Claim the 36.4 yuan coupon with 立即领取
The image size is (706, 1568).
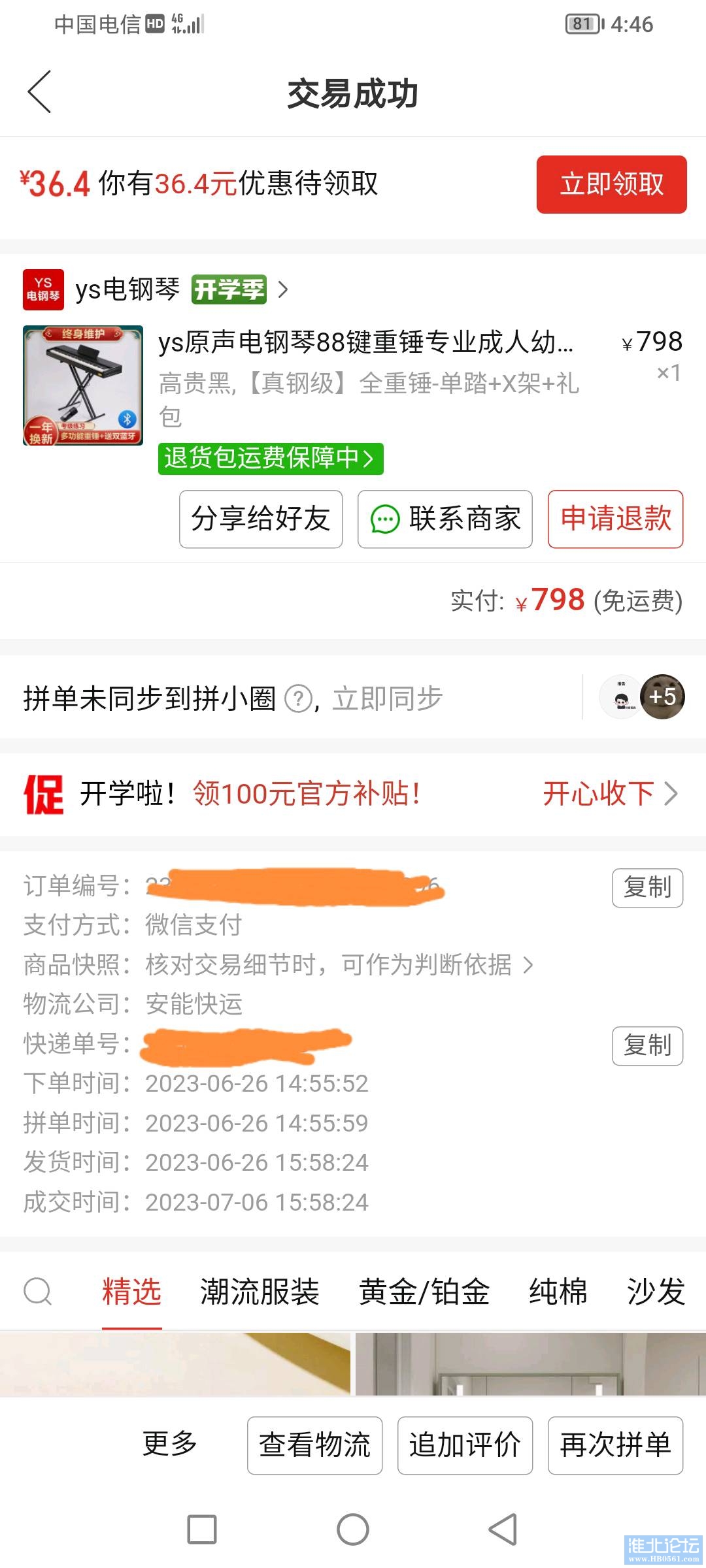tap(611, 184)
